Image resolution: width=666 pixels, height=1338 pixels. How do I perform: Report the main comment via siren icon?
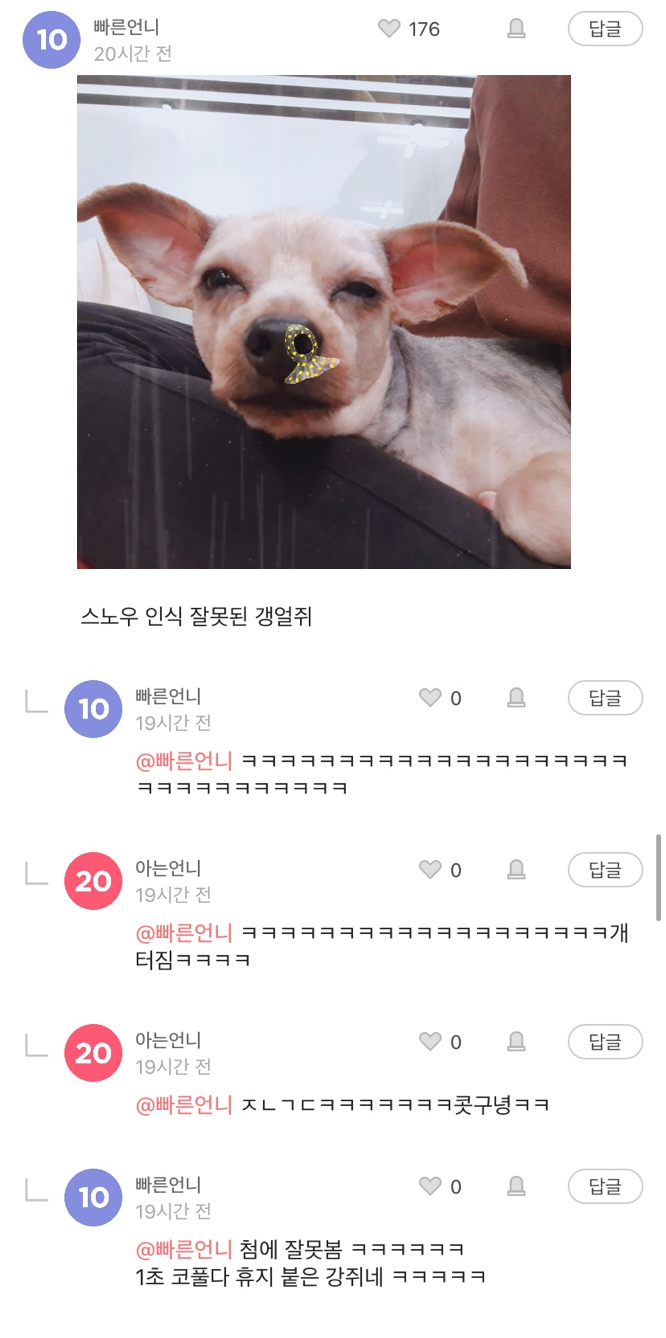click(516, 29)
